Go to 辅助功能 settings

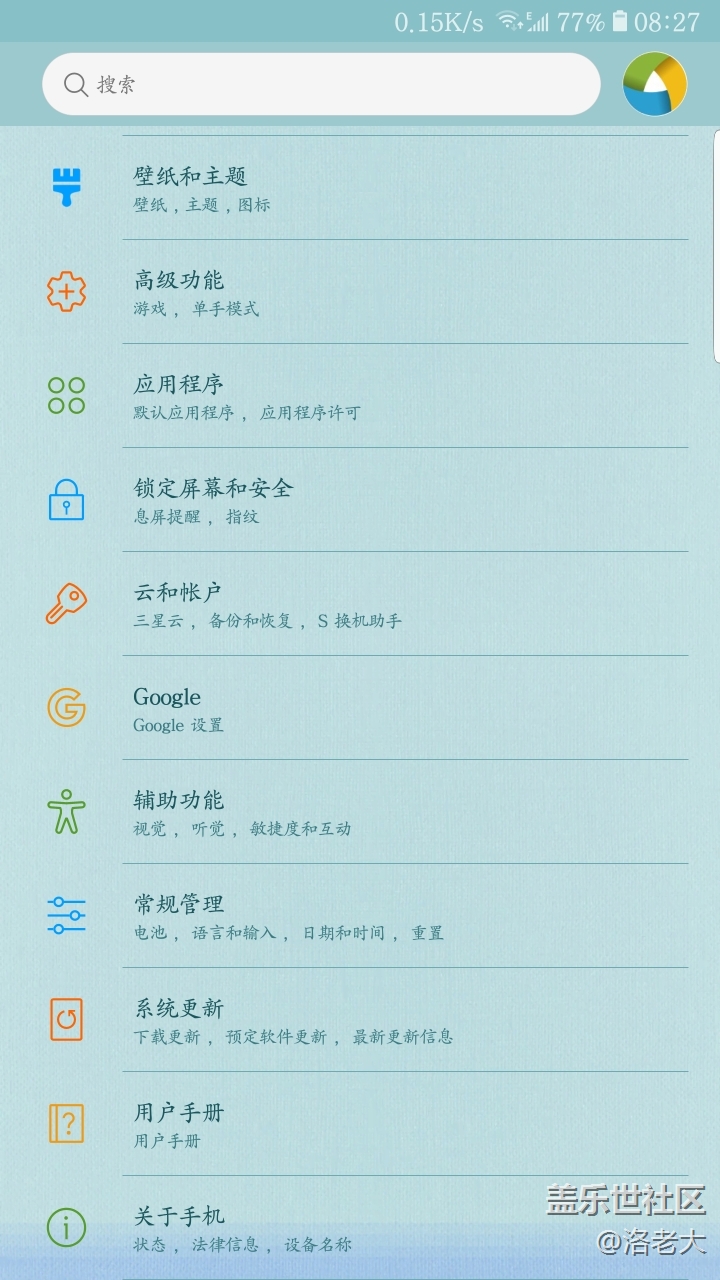[x=360, y=812]
